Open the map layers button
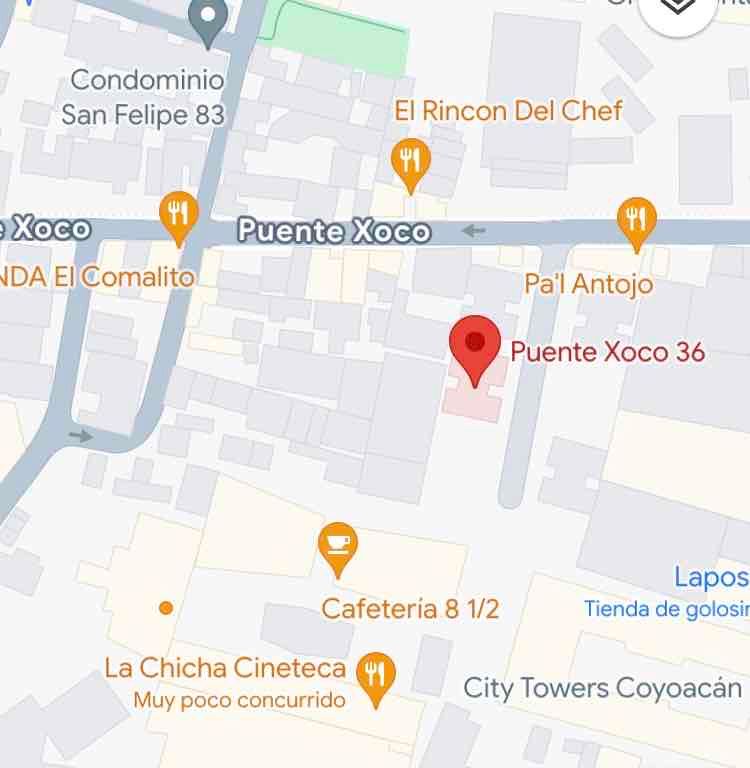 click(677, 9)
